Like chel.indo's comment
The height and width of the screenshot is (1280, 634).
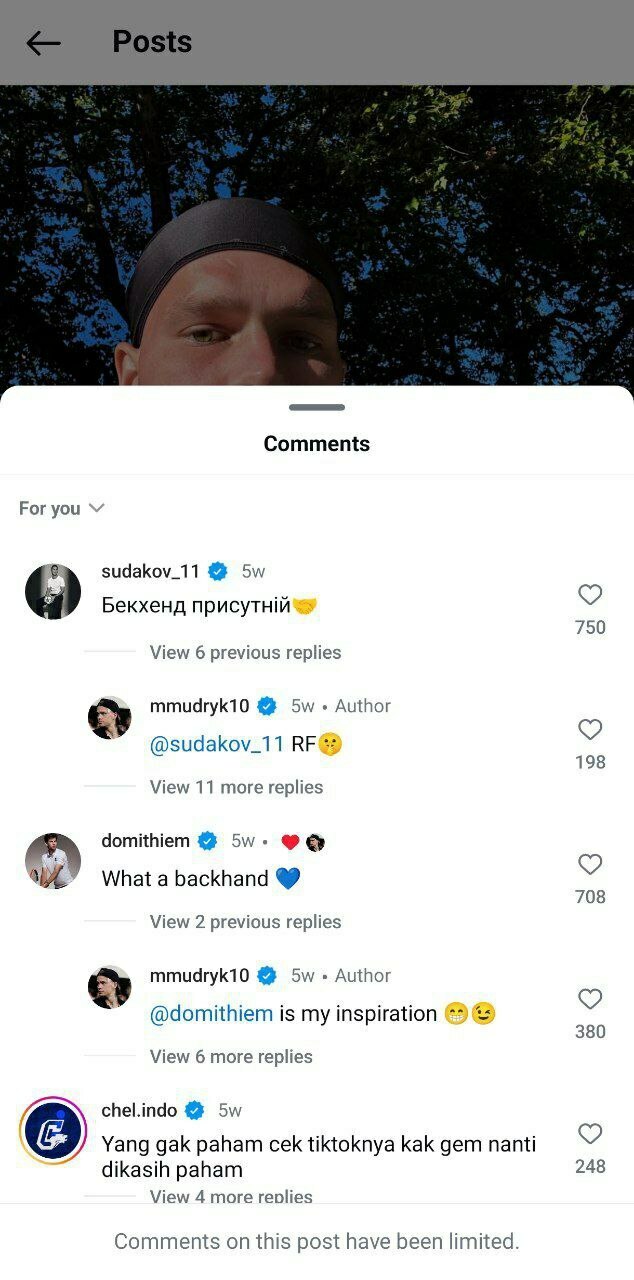coord(590,1134)
